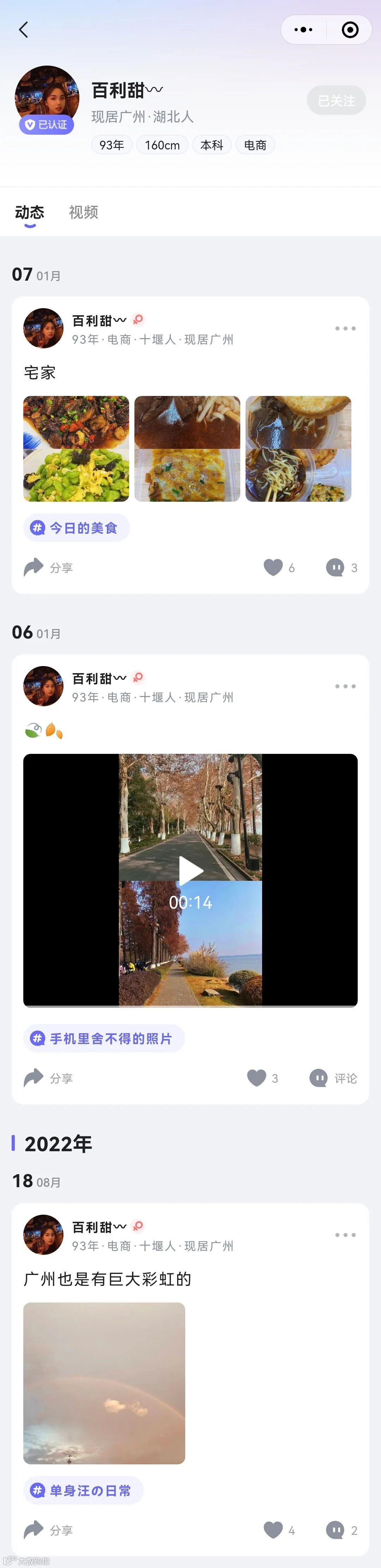This screenshot has width=381, height=1568.
Task: Select the 动态 tab
Action: [x=30, y=212]
